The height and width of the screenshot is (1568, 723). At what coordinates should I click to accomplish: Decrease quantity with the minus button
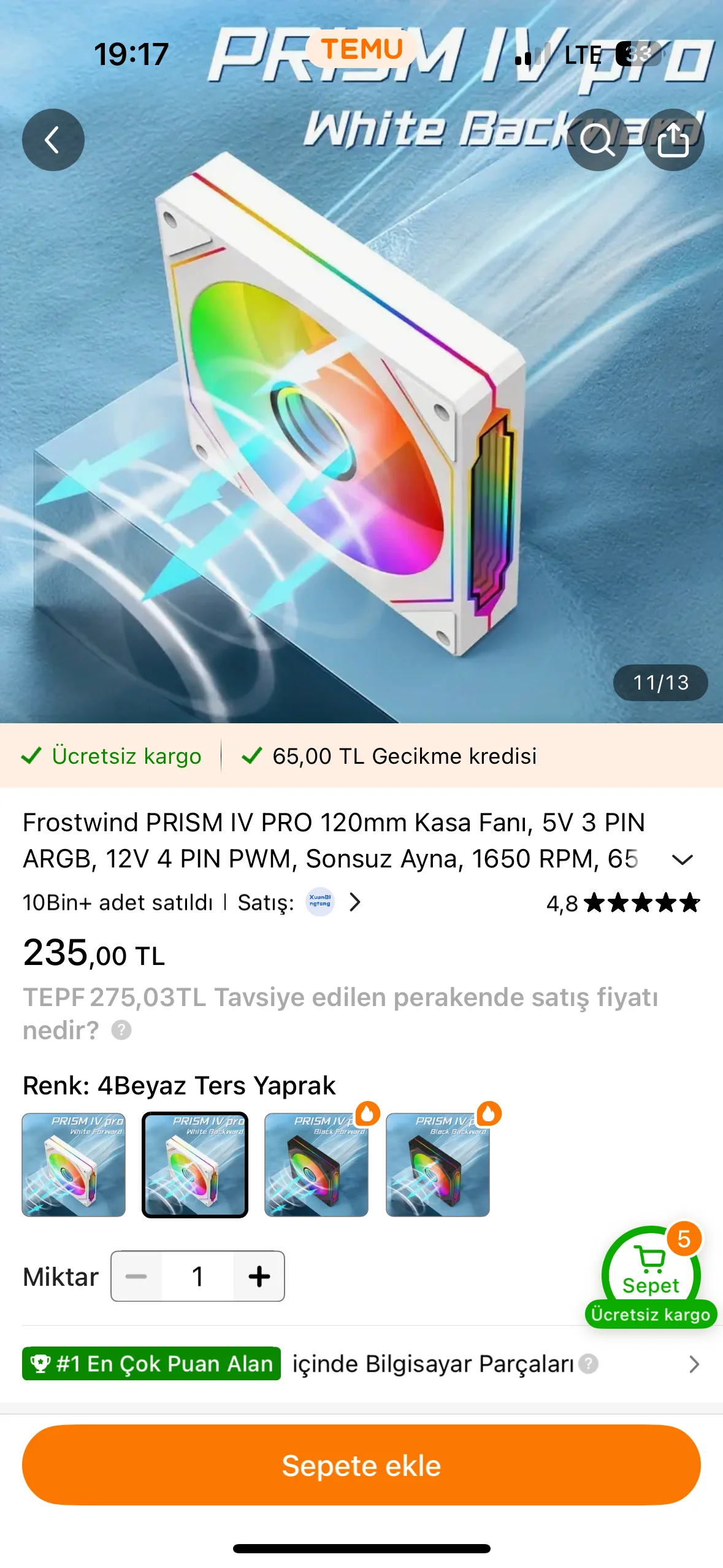(136, 1277)
